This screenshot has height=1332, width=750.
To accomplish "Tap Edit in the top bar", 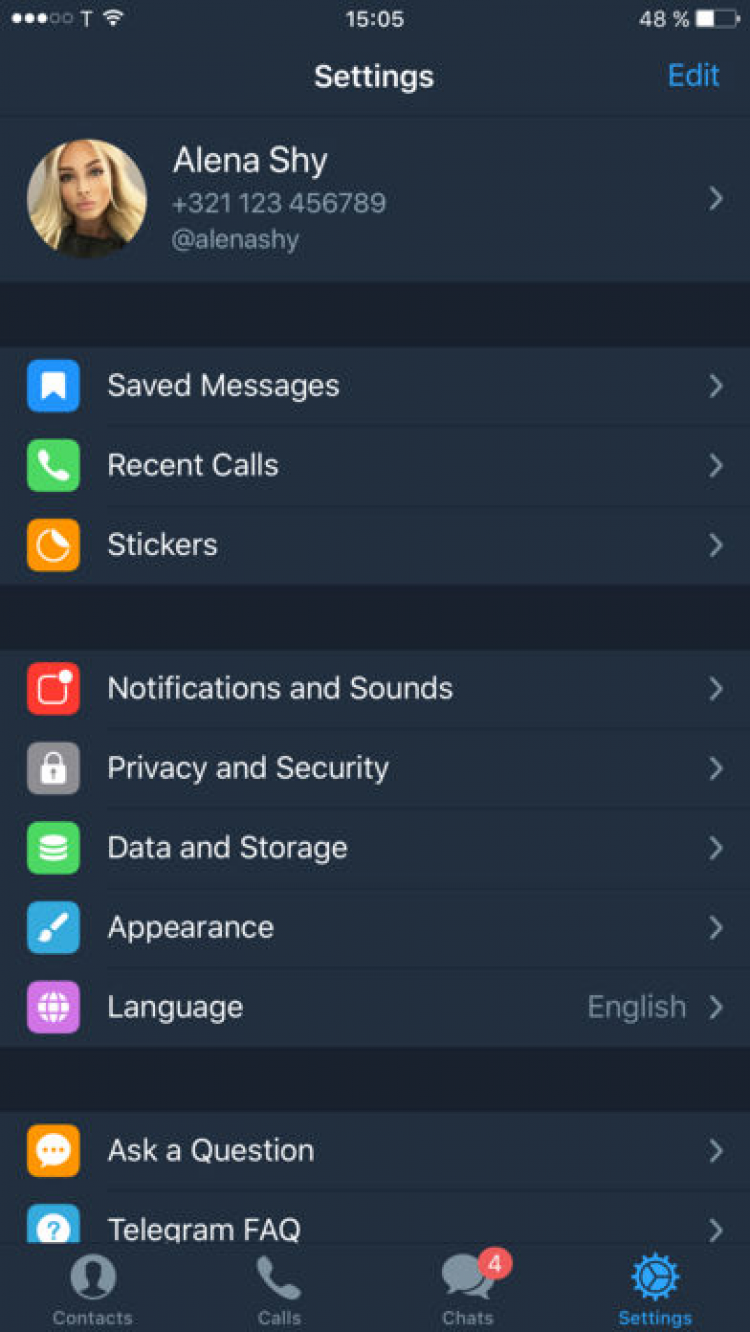I will click(693, 76).
